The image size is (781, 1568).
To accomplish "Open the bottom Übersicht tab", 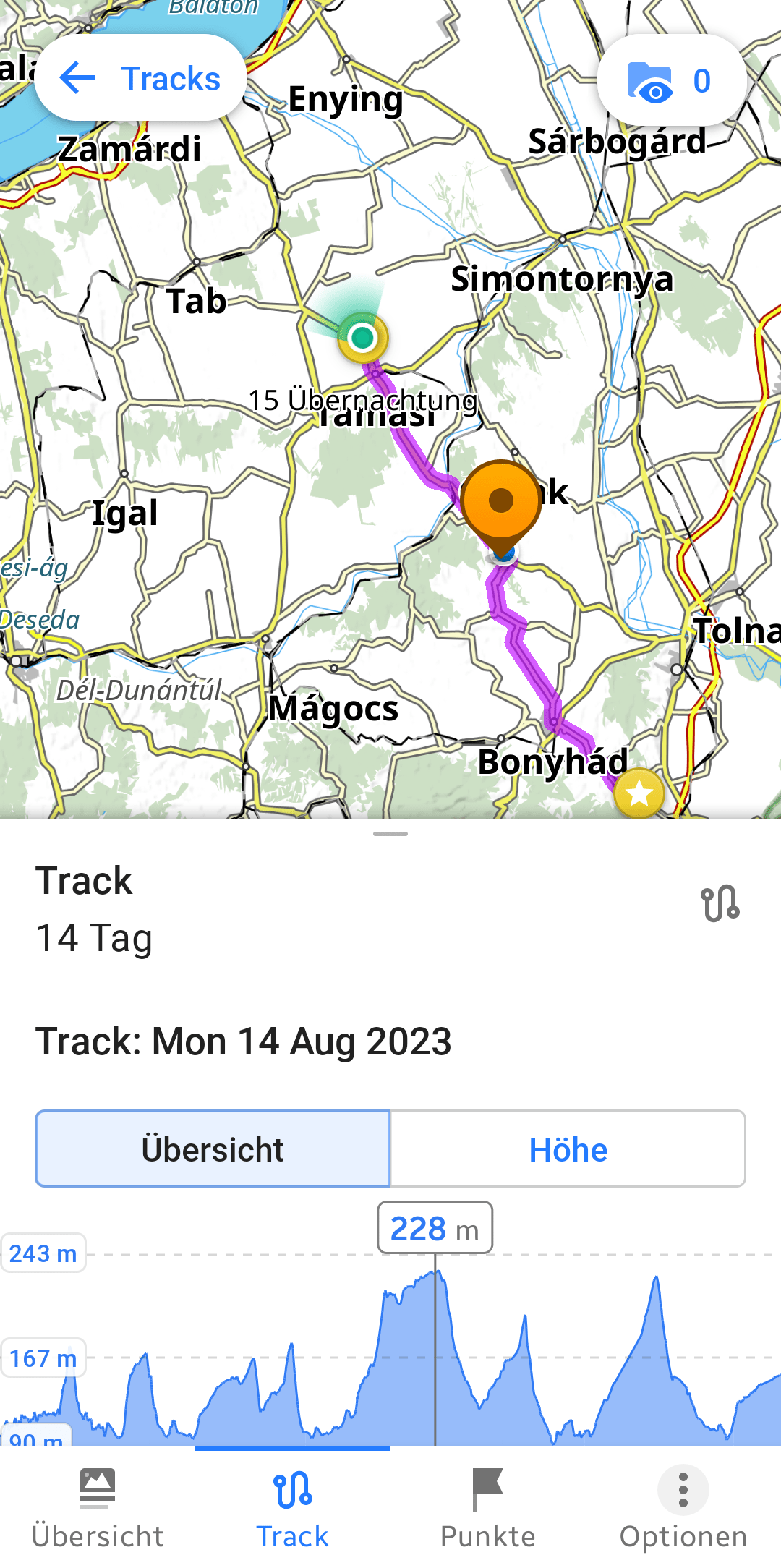I will click(x=98, y=1508).
